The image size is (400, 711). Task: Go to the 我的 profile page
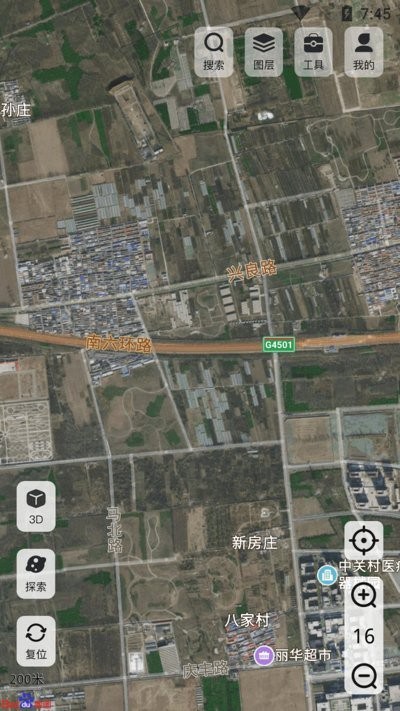pos(363,52)
